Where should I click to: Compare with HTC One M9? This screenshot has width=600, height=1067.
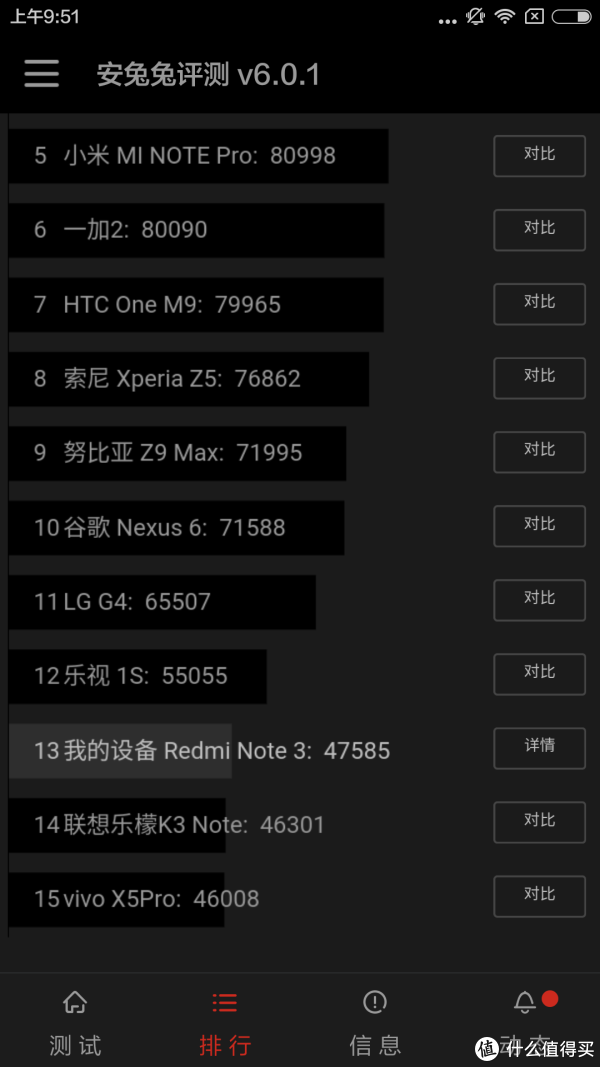click(x=539, y=304)
